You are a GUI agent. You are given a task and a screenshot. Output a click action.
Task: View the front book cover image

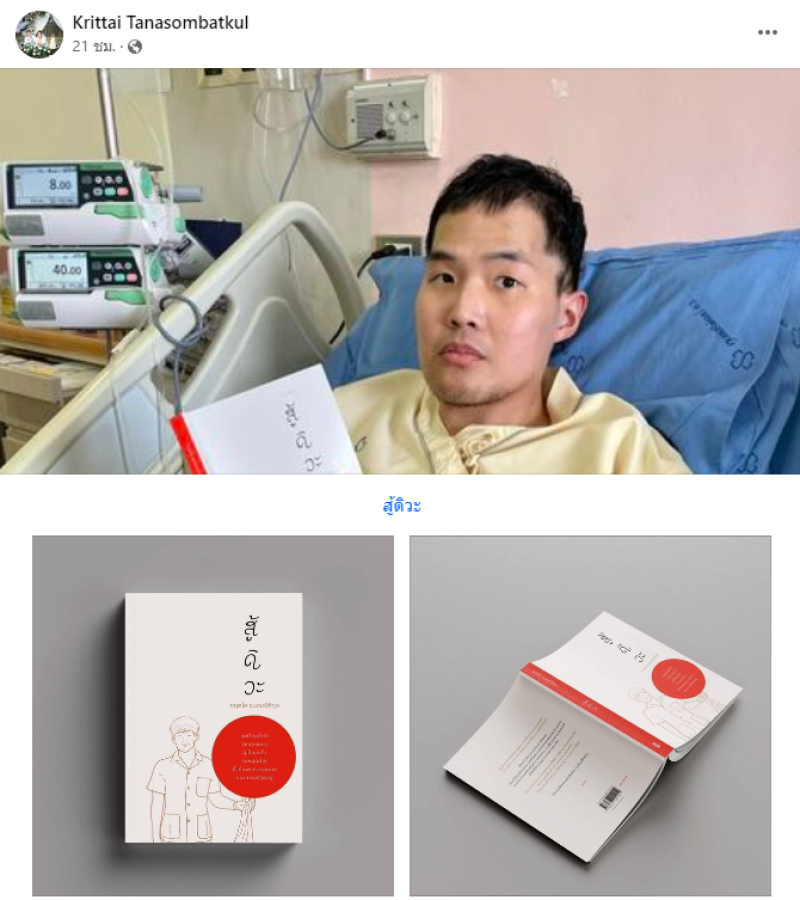point(213,715)
